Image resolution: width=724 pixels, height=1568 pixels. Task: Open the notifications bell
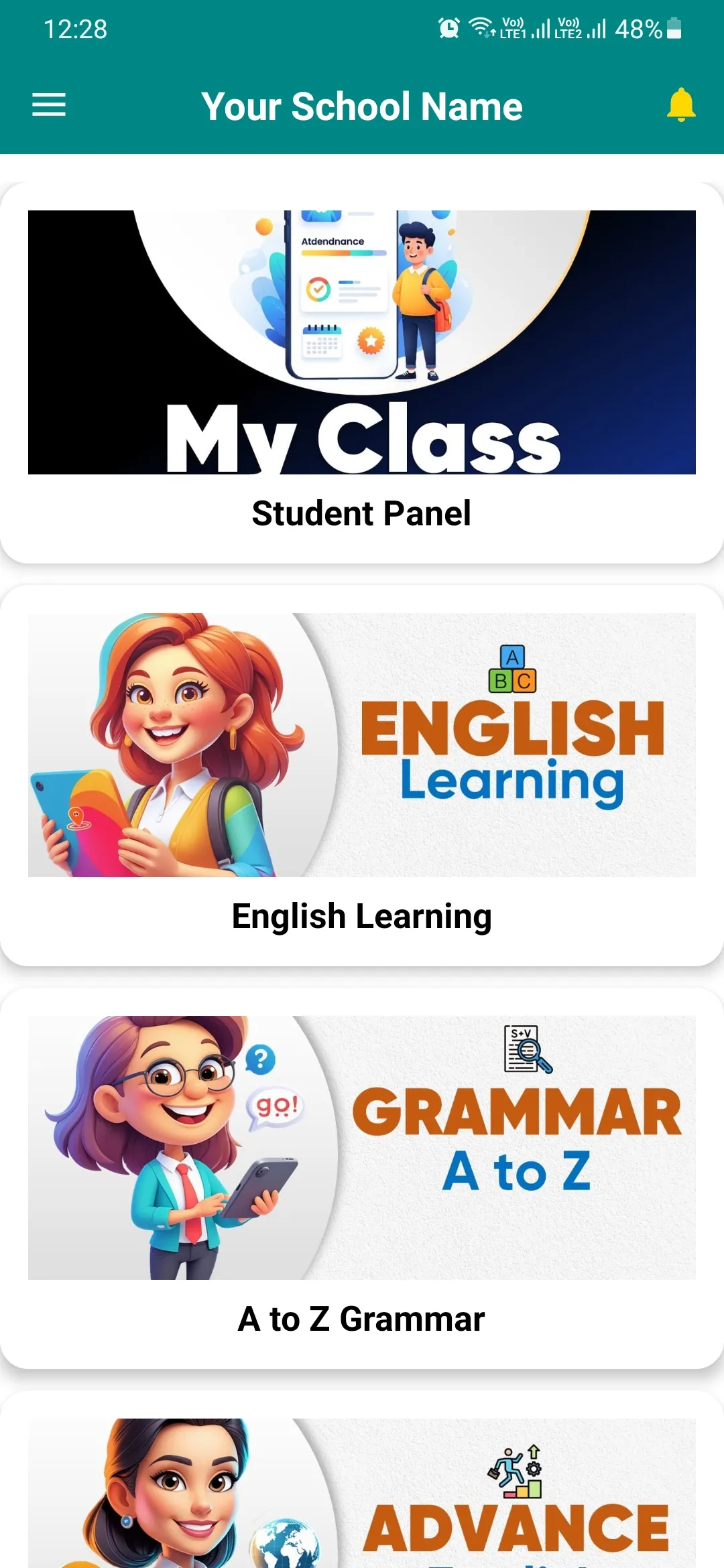(x=680, y=105)
